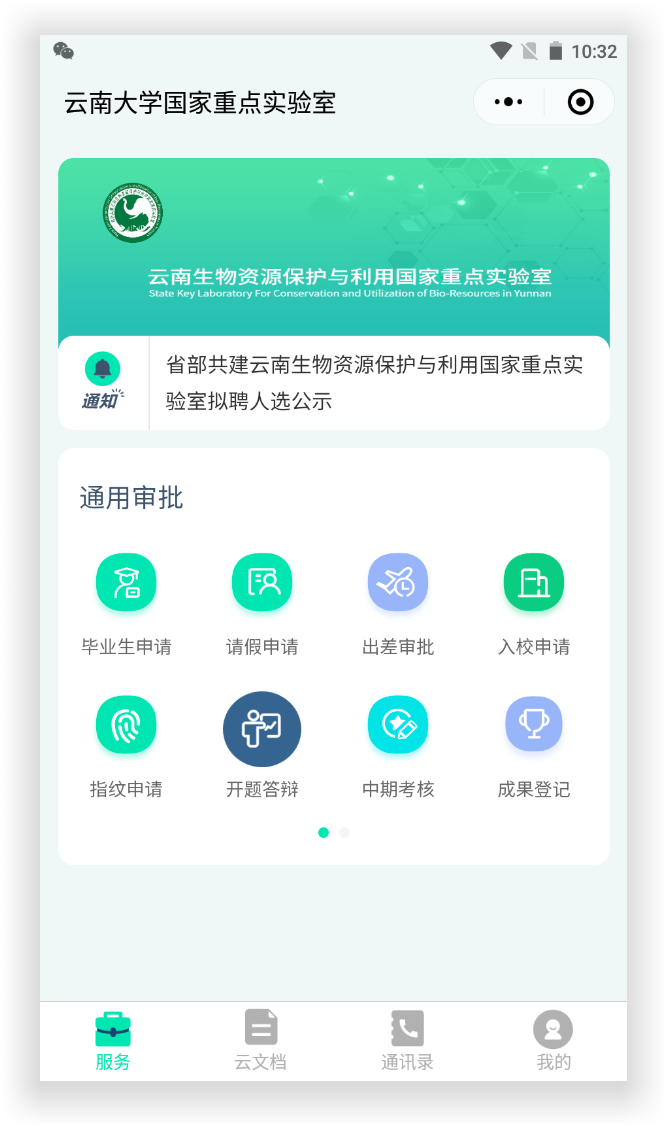Open the State Key Laboratory banner
The width and height of the screenshot is (667, 1126).
click(x=333, y=246)
